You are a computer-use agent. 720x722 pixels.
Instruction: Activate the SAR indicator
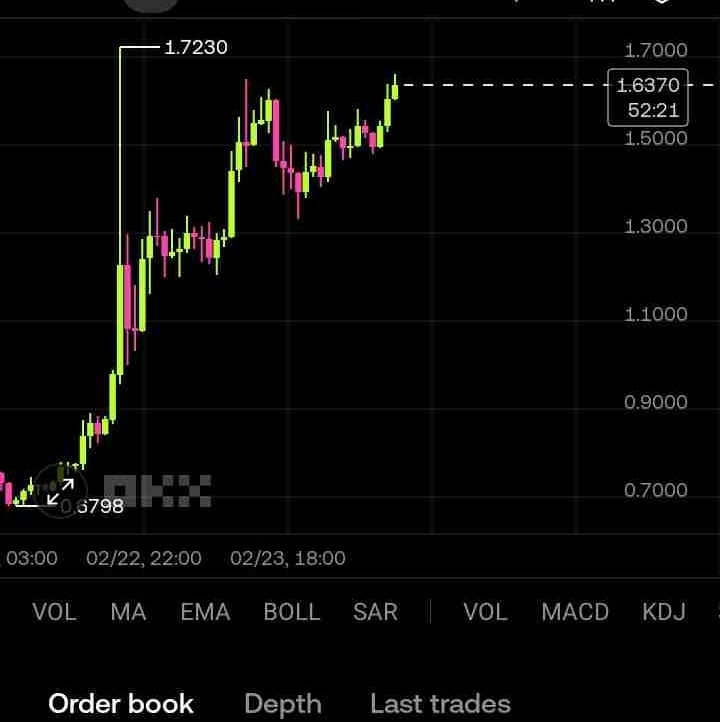coord(375,612)
